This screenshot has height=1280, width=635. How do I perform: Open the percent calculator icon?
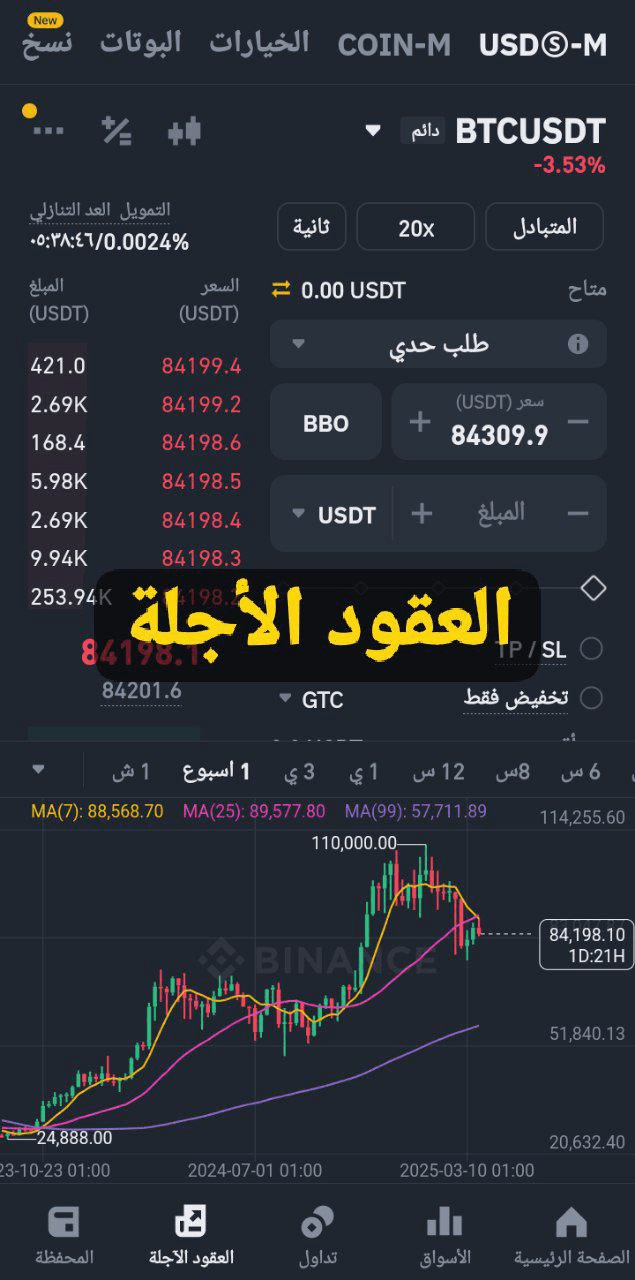pos(116,131)
